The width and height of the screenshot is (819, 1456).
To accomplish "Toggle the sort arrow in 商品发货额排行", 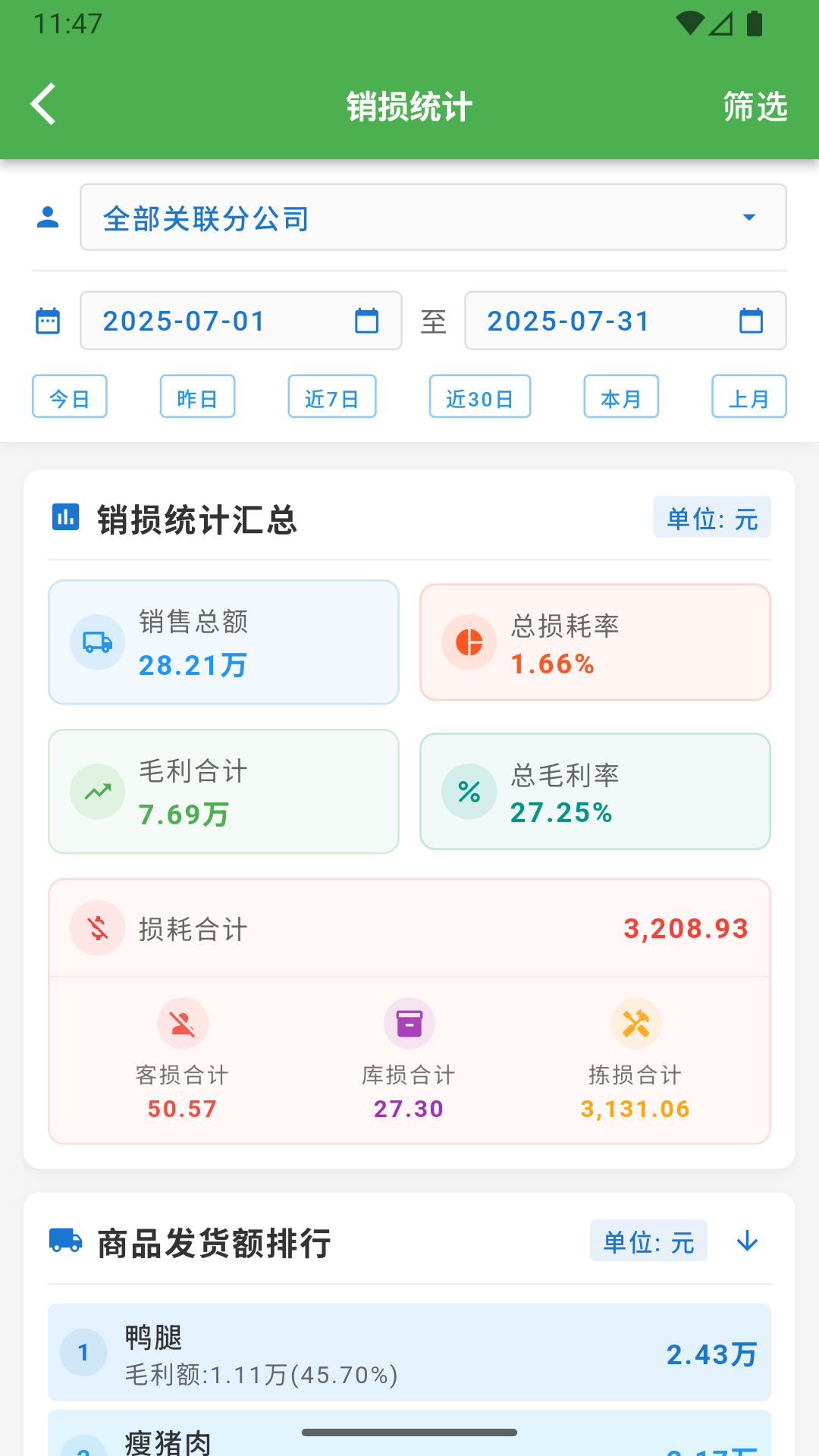I will click(x=748, y=1241).
